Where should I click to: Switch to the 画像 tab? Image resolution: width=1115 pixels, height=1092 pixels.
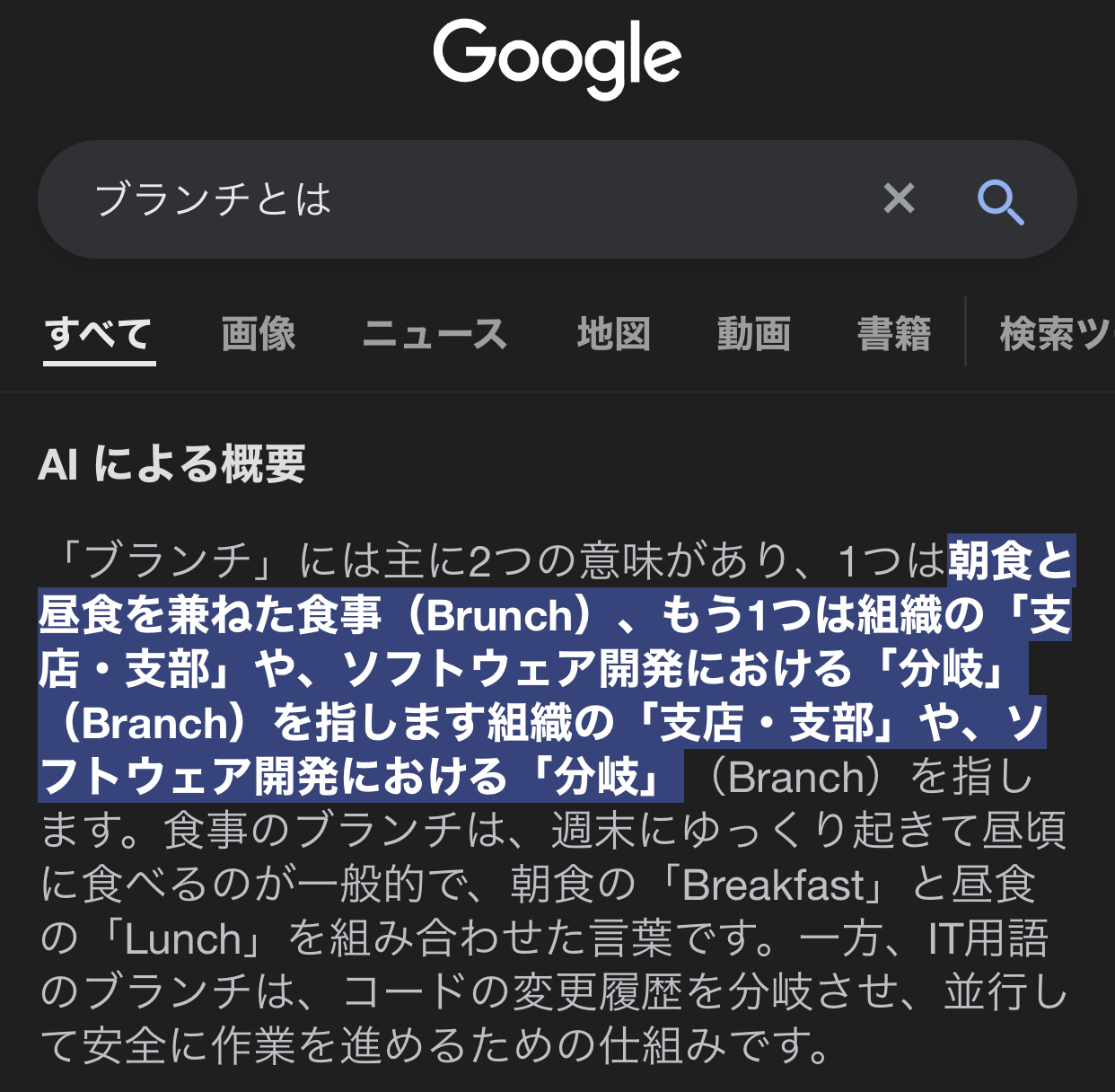(x=259, y=334)
